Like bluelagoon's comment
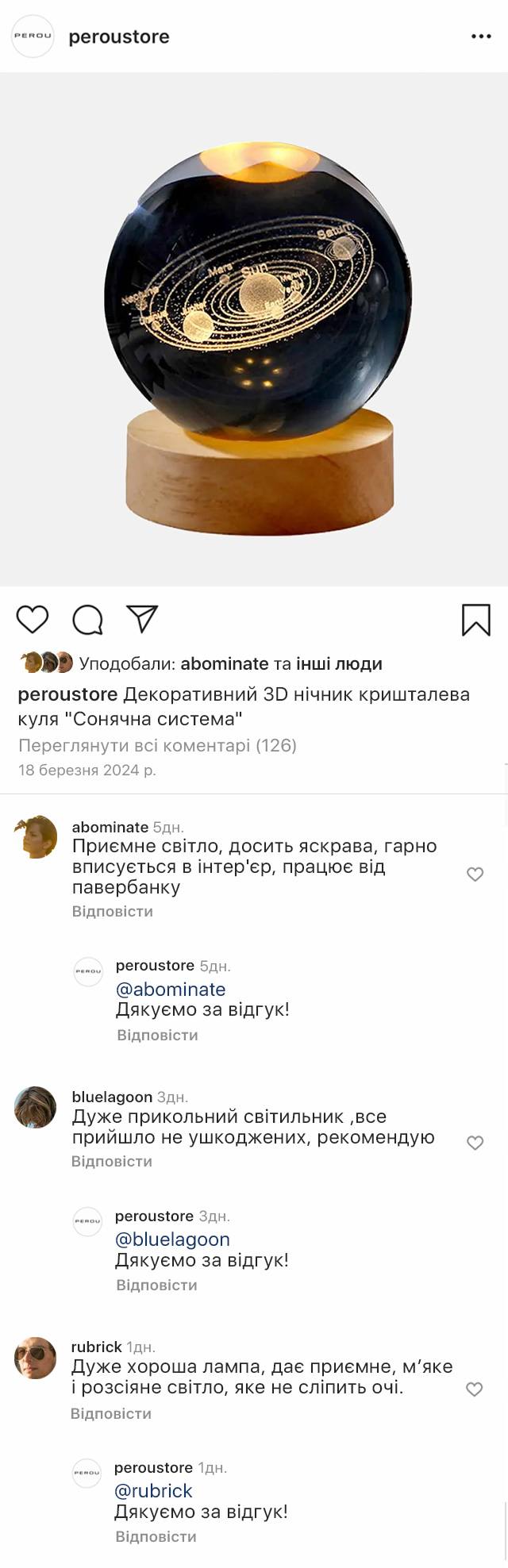This screenshot has width=508, height=1568. coord(475,1143)
